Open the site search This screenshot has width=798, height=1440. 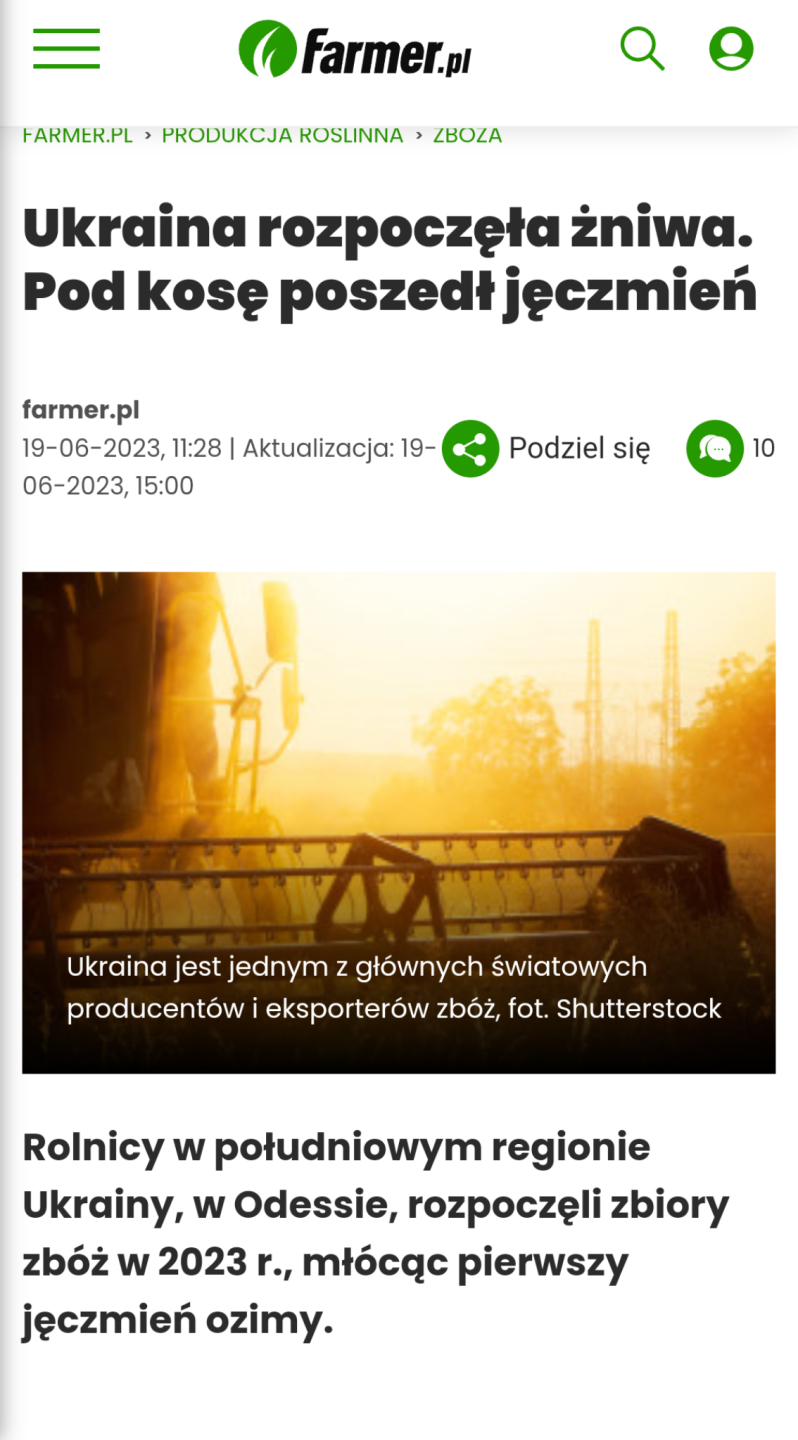[642, 48]
